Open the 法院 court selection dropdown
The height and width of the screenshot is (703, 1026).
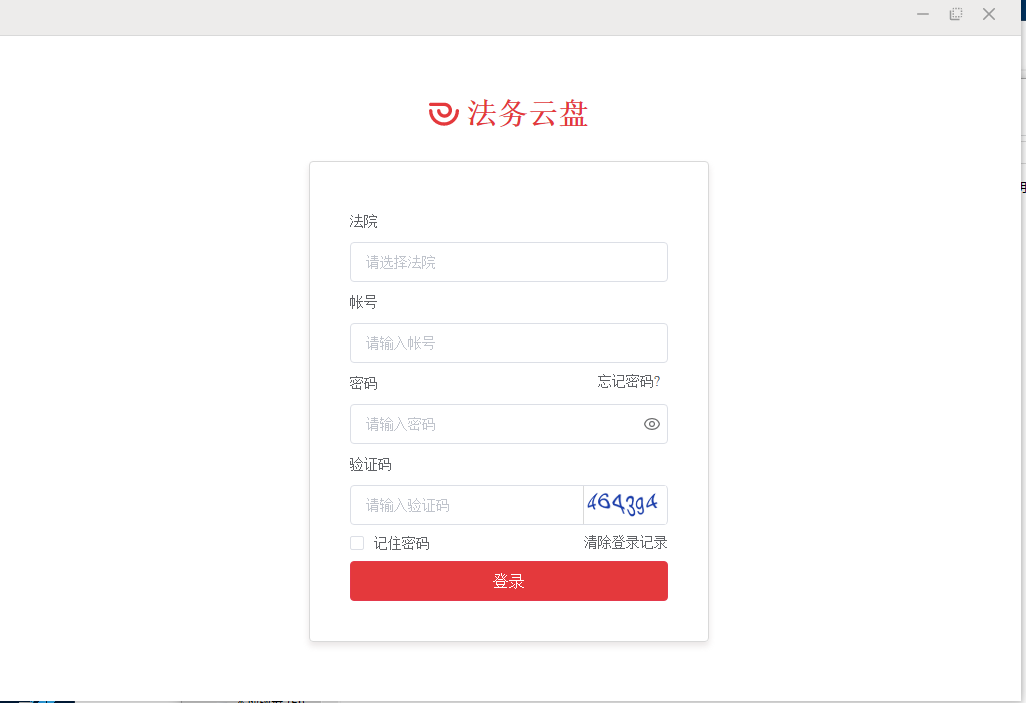click(x=508, y=262)
